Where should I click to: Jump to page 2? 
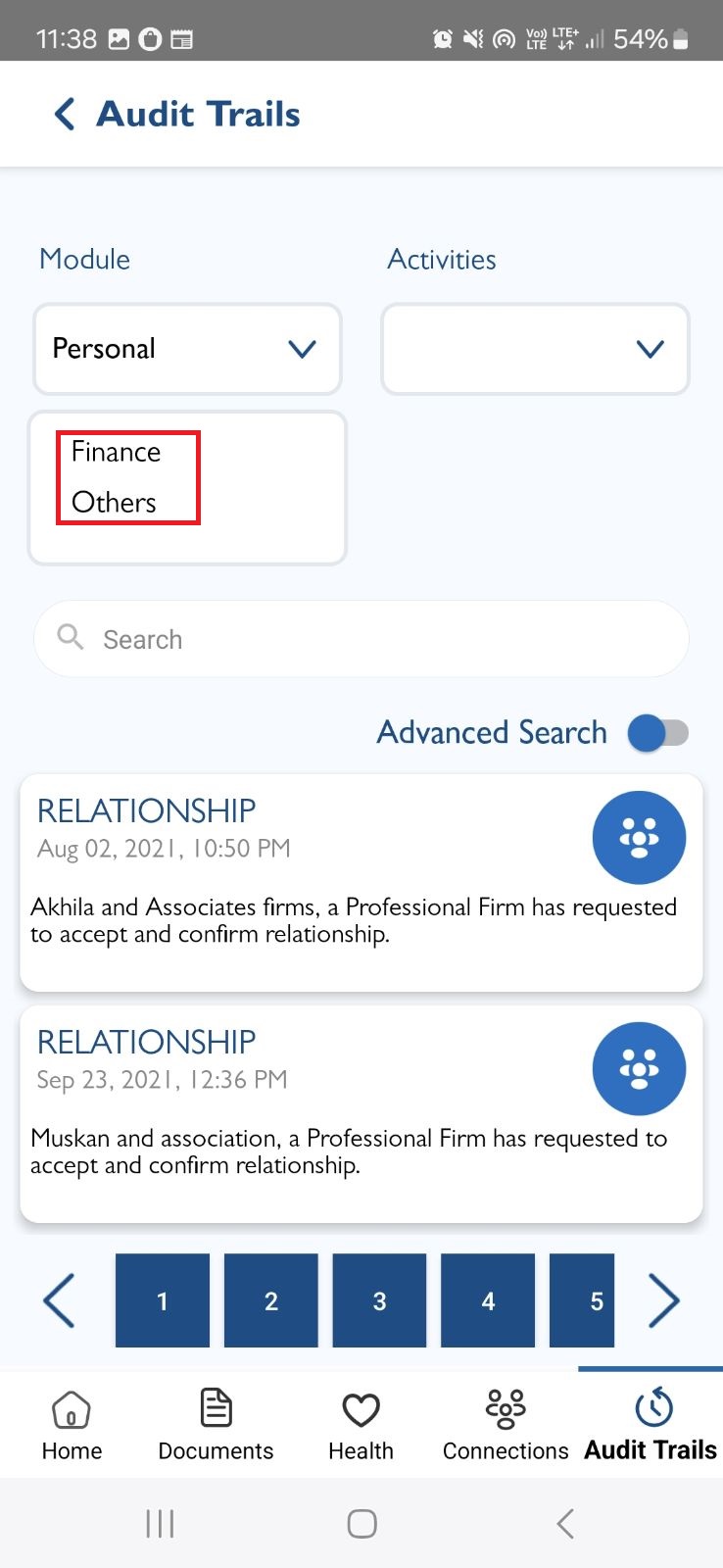pos(271,1300)
